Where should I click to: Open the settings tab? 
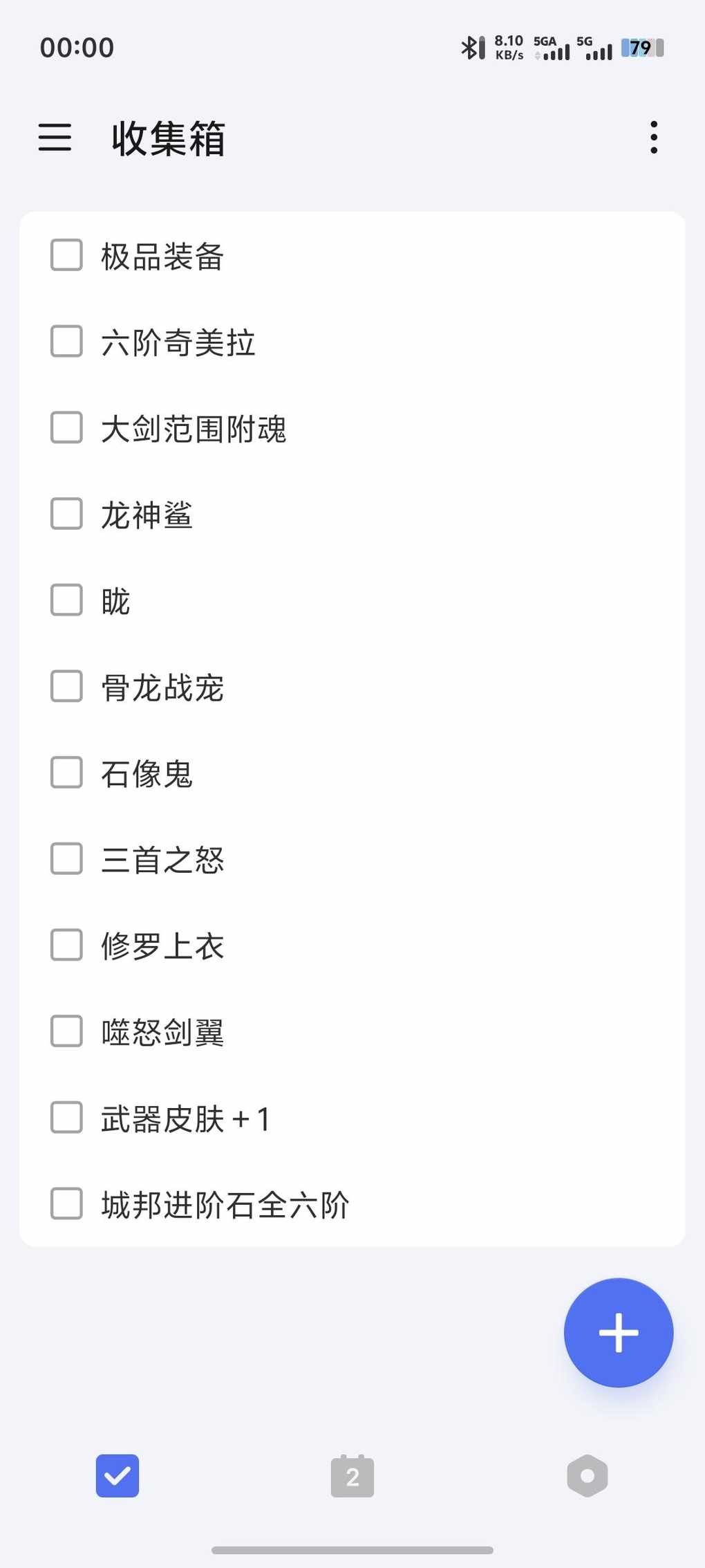tap(587, 1476)
